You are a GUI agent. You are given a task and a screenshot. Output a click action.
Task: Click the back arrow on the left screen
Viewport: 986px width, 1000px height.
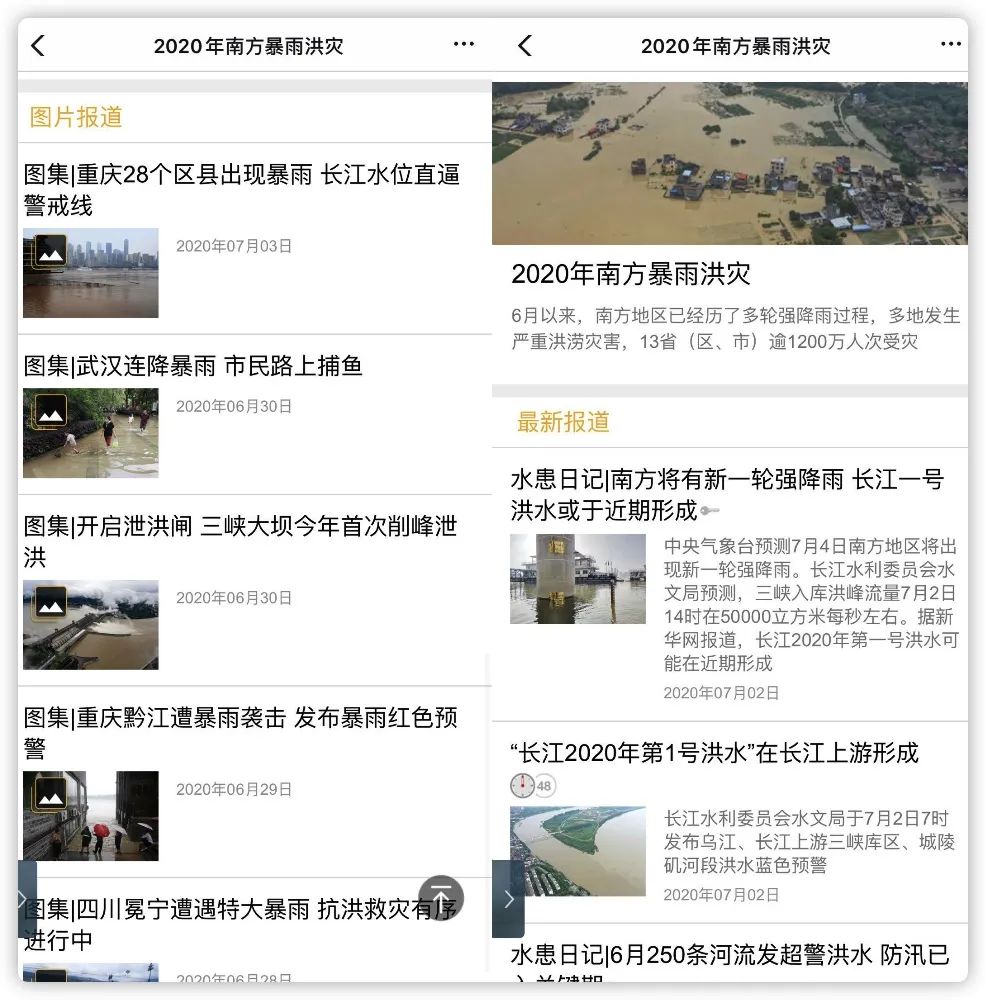[37, 45]
